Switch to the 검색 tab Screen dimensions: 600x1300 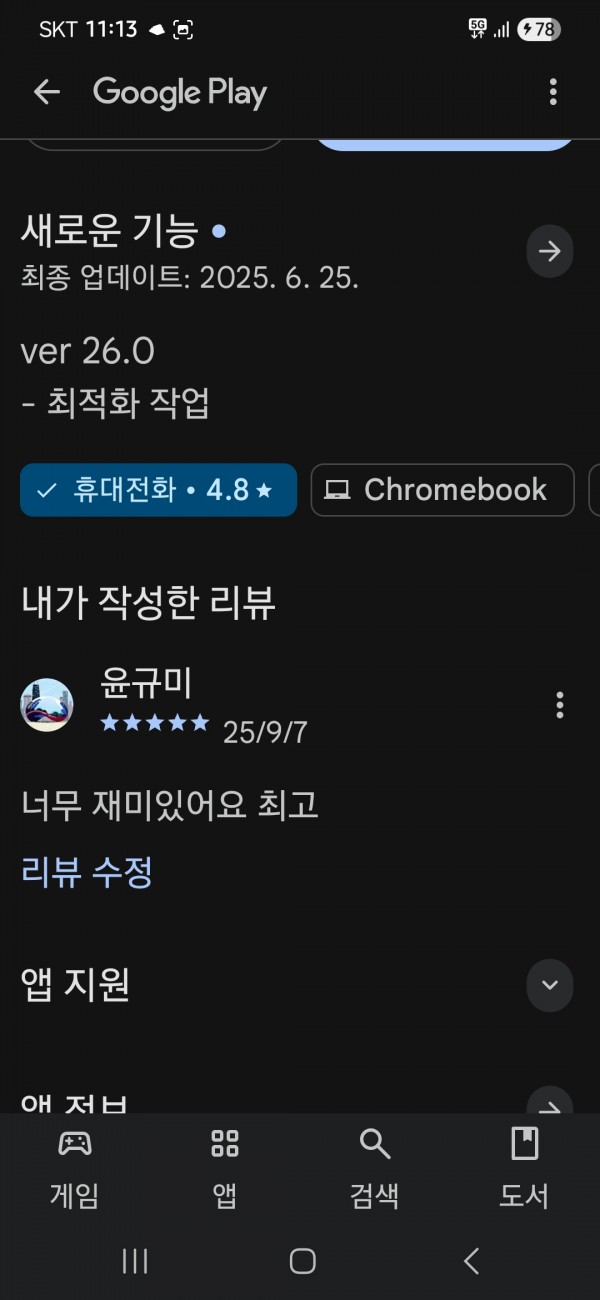(x=375, y=1167)
